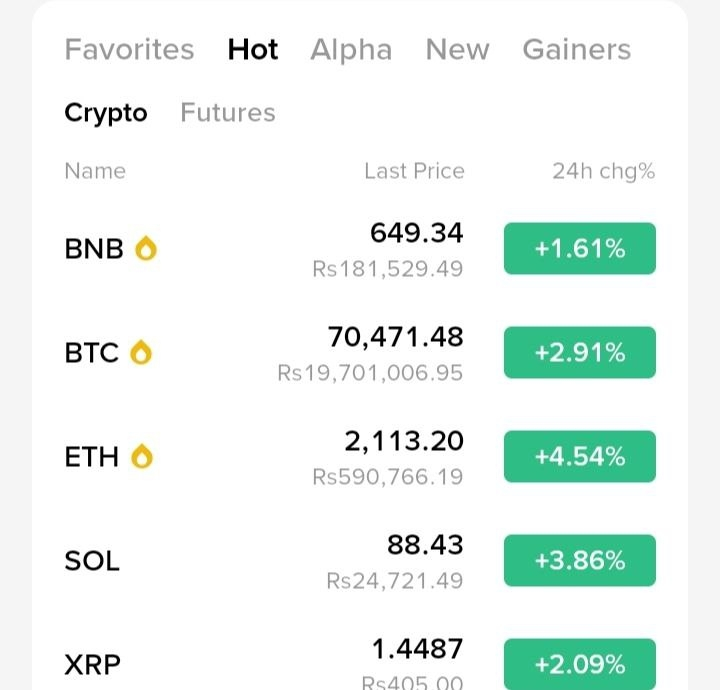Sort by 24h chg% column
This screenshot has height=690, width=720.
click(603, 171)
